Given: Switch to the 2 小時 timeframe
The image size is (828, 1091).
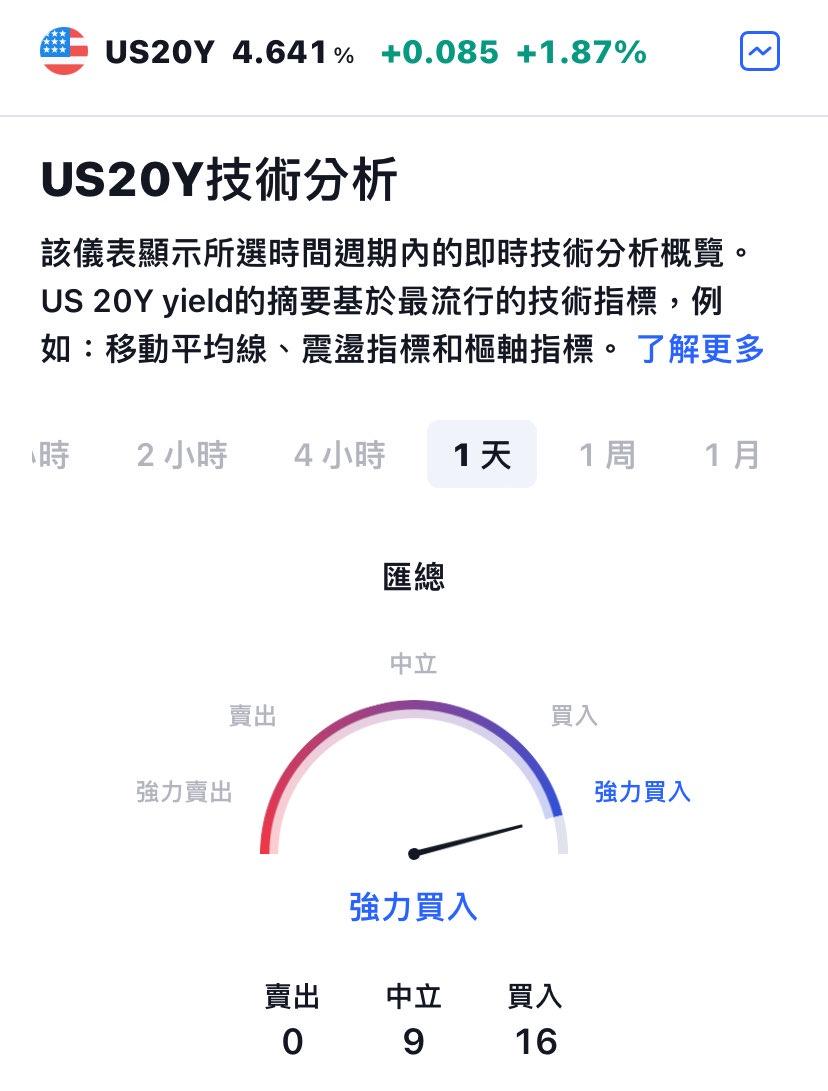Looking at the screenshot, I should [x=182, y=455].
